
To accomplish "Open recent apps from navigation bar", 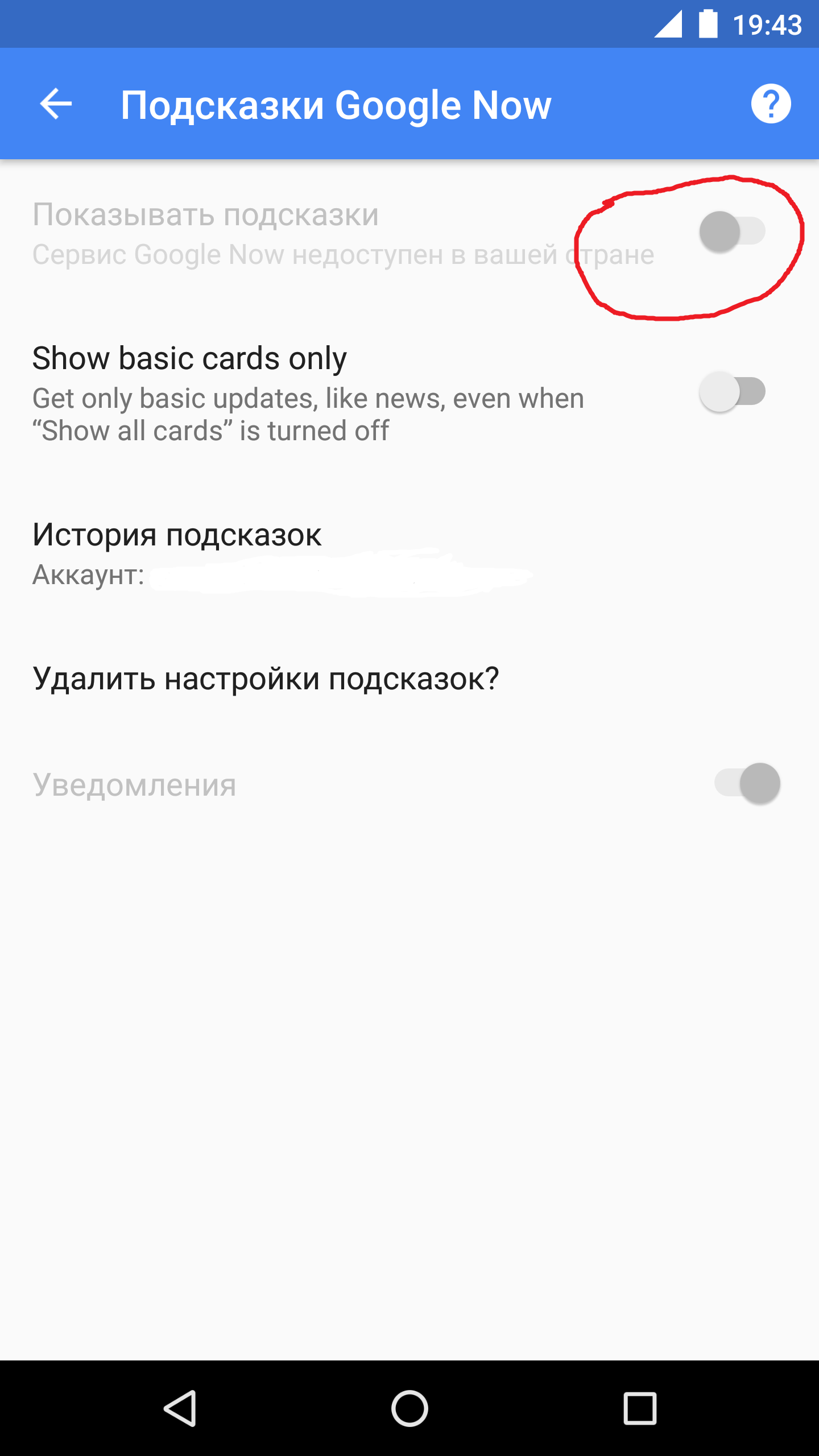I will point(640,1409).
